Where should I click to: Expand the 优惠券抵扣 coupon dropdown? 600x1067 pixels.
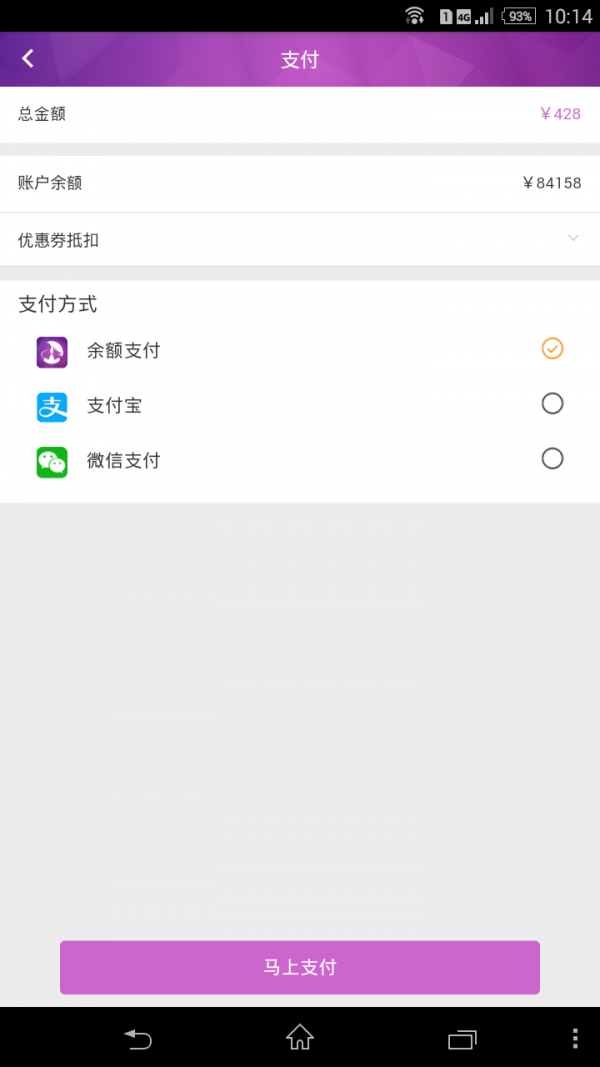coord(573,238)
